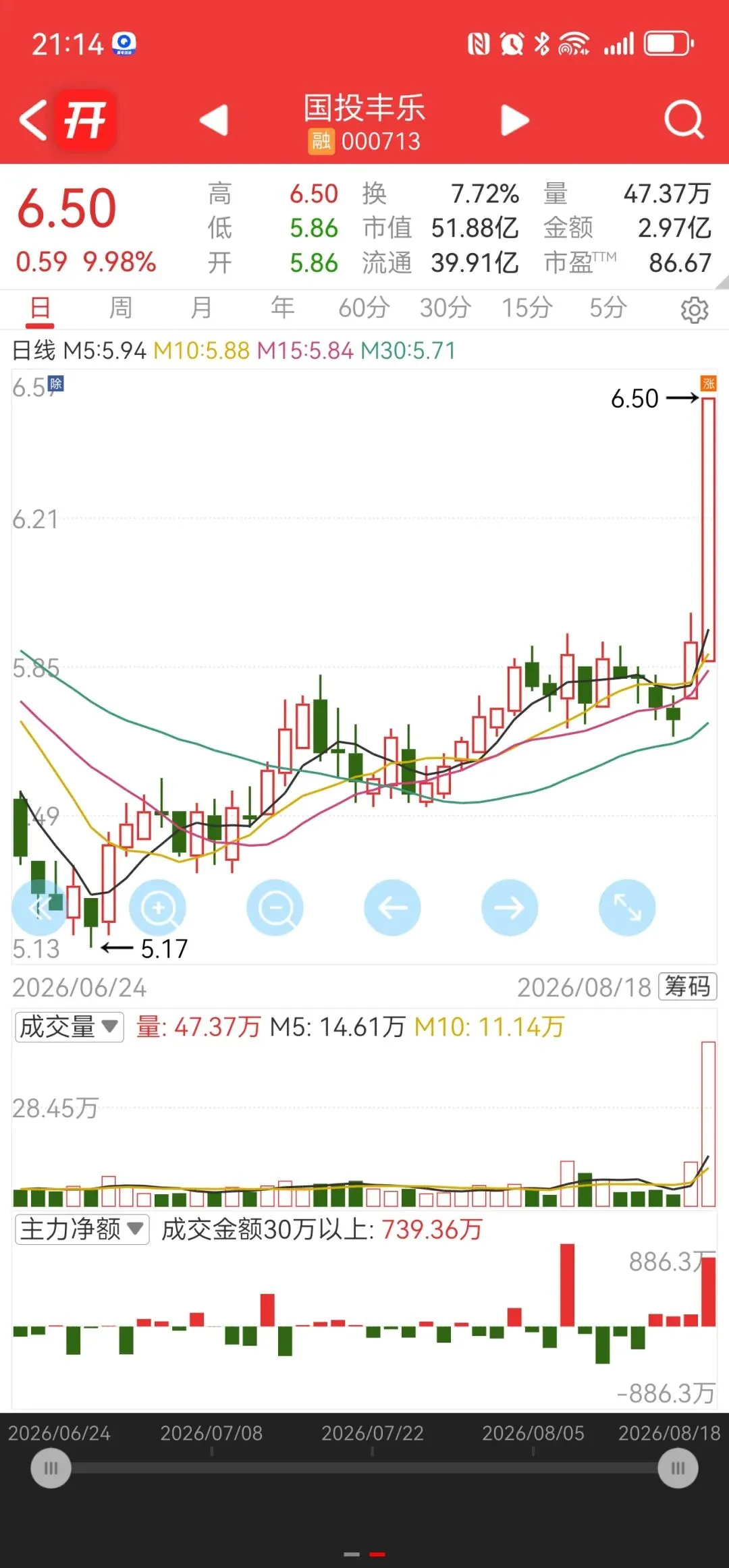729x1568 pixels.
Task: Select the 周 weekly chart tab
Action: pyautogui.click(x=121, y=308)
